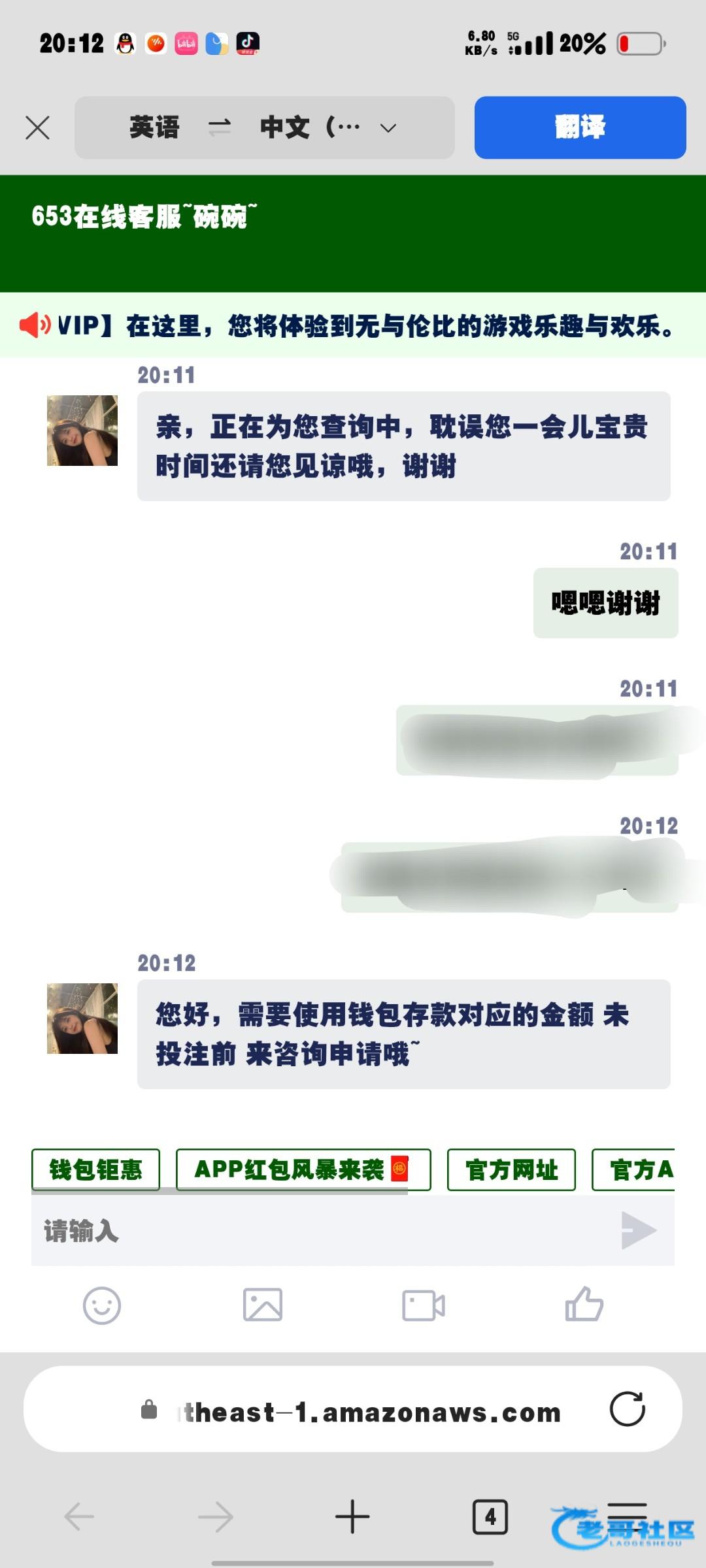The height and width of the screenshot is (1568, 706).
Task: Open the target language dropdown
Action: click(388, 127)
